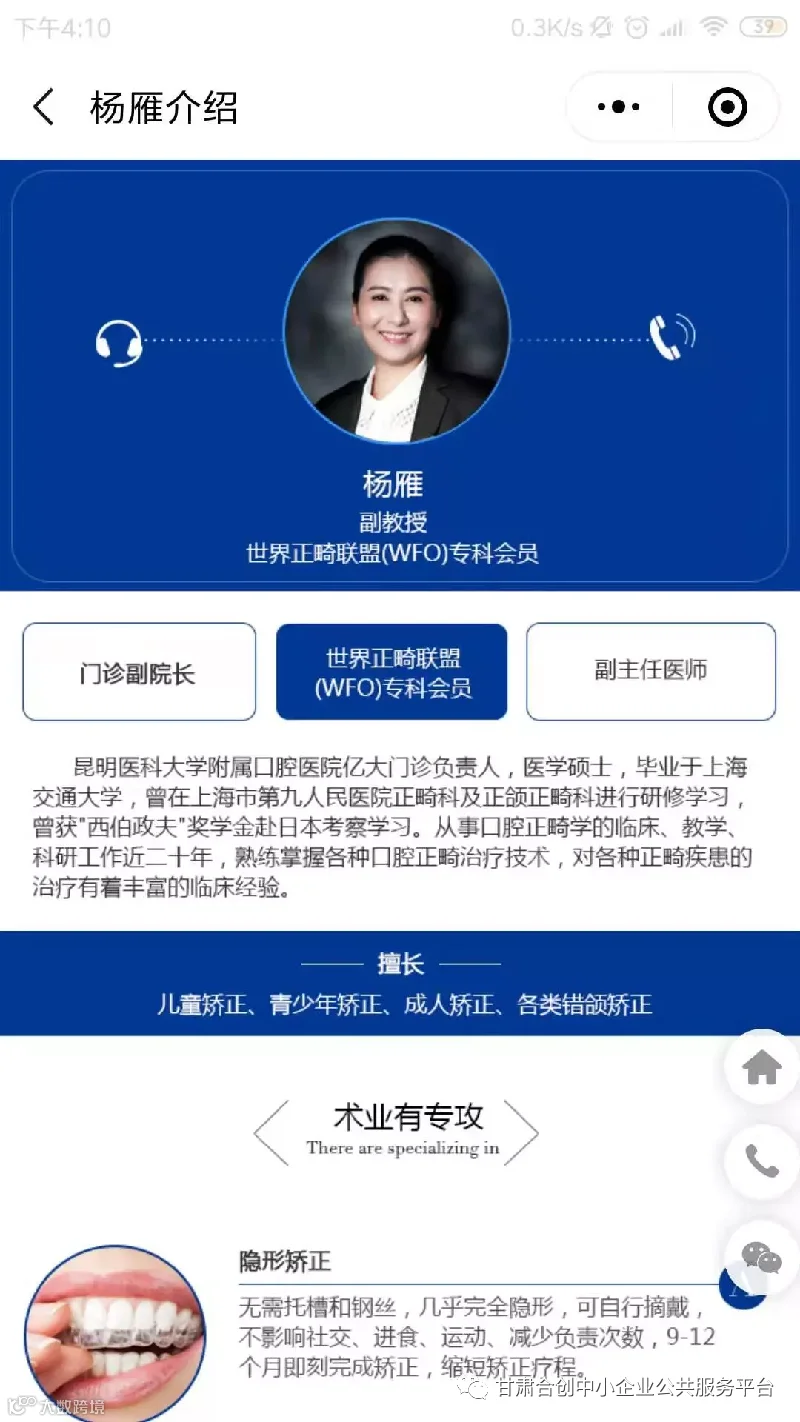Screen dimensions: 800x1422
Task: Call via the phone icon beside the portrait
Action: 671,337
